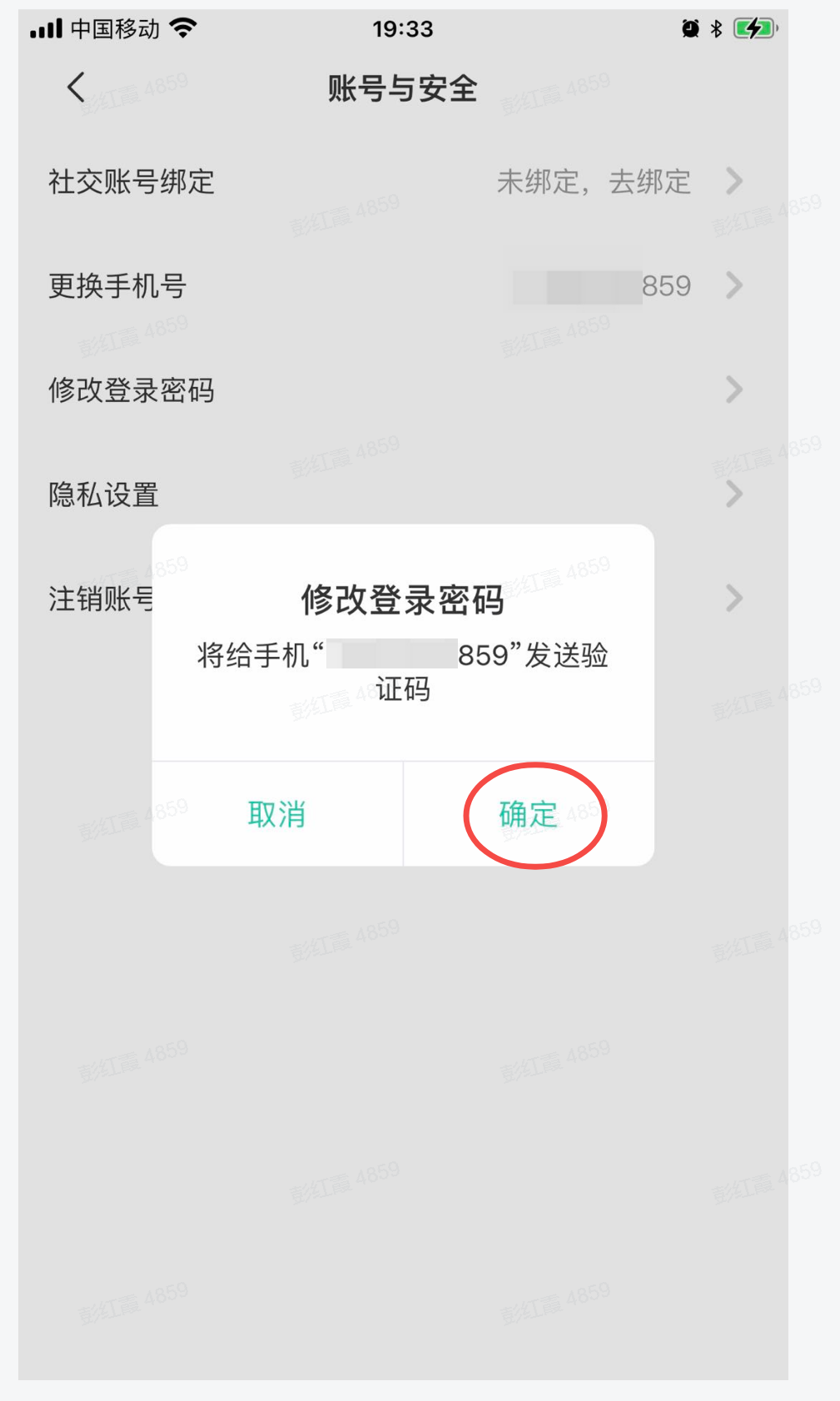The width and height of the screenshot is (840, 1401).
Task: Cancel the password change dialog (取消)
Action: pyautogui.click(x=277, y=814)
